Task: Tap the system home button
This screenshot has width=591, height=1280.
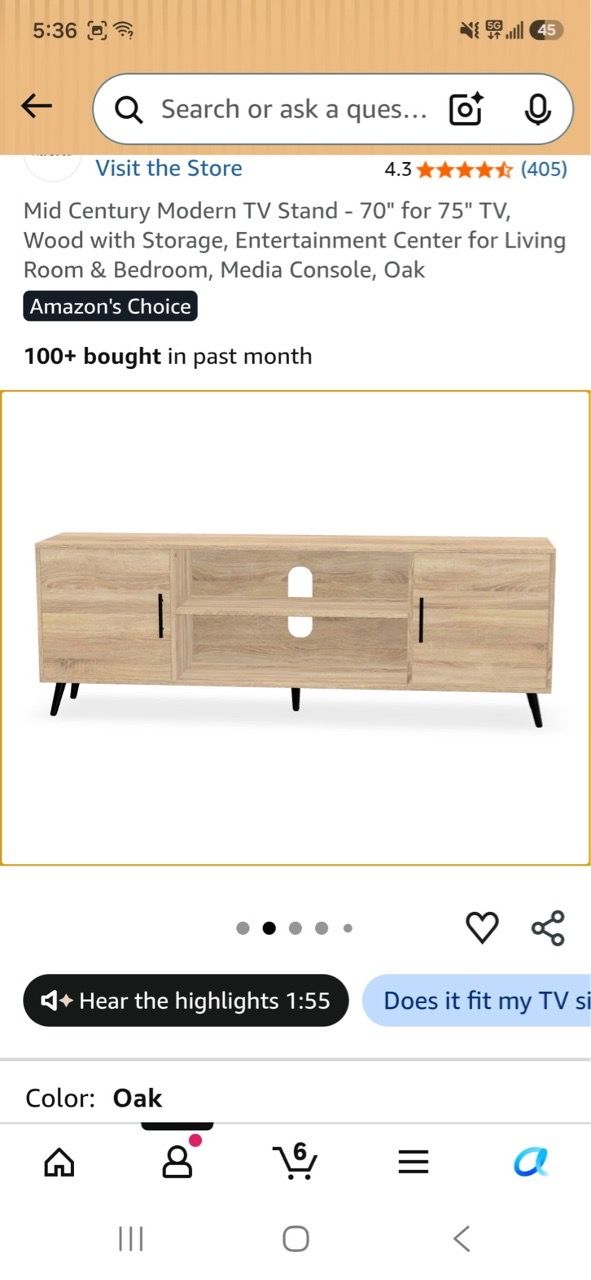Action: coord(295,1239)
